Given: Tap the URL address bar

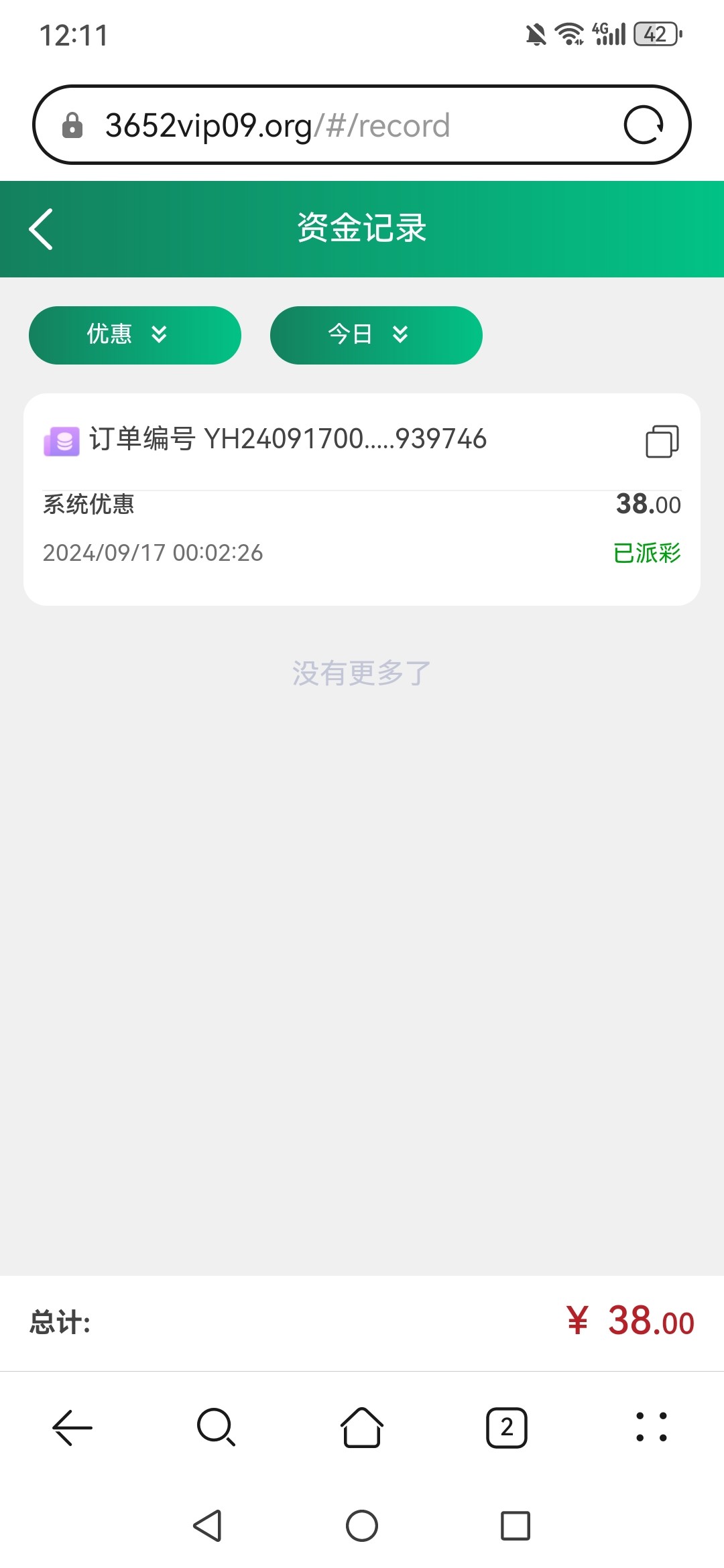Looking at the screenshot, I should 335,125.
